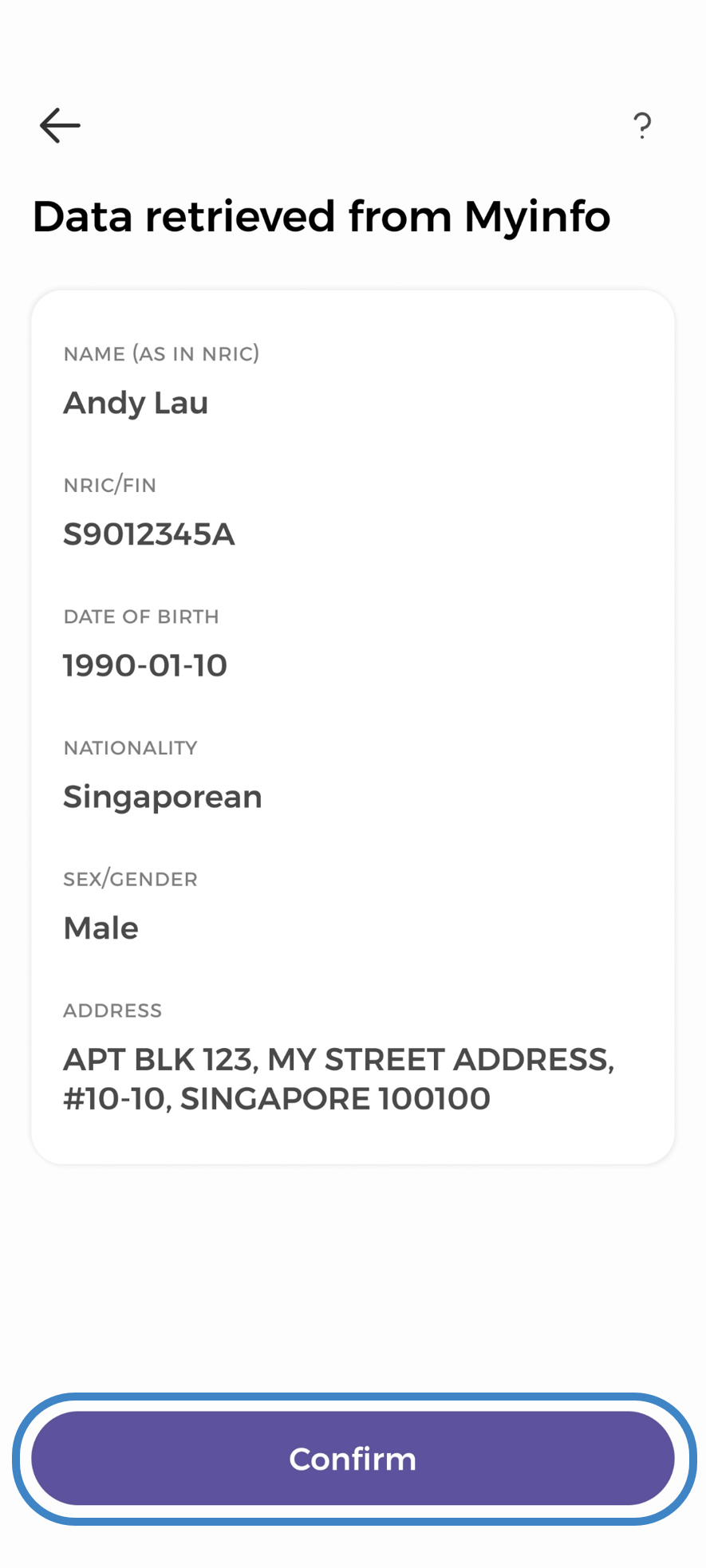Confirm the retrieved Myinfo data

[x=353, y=1459]
